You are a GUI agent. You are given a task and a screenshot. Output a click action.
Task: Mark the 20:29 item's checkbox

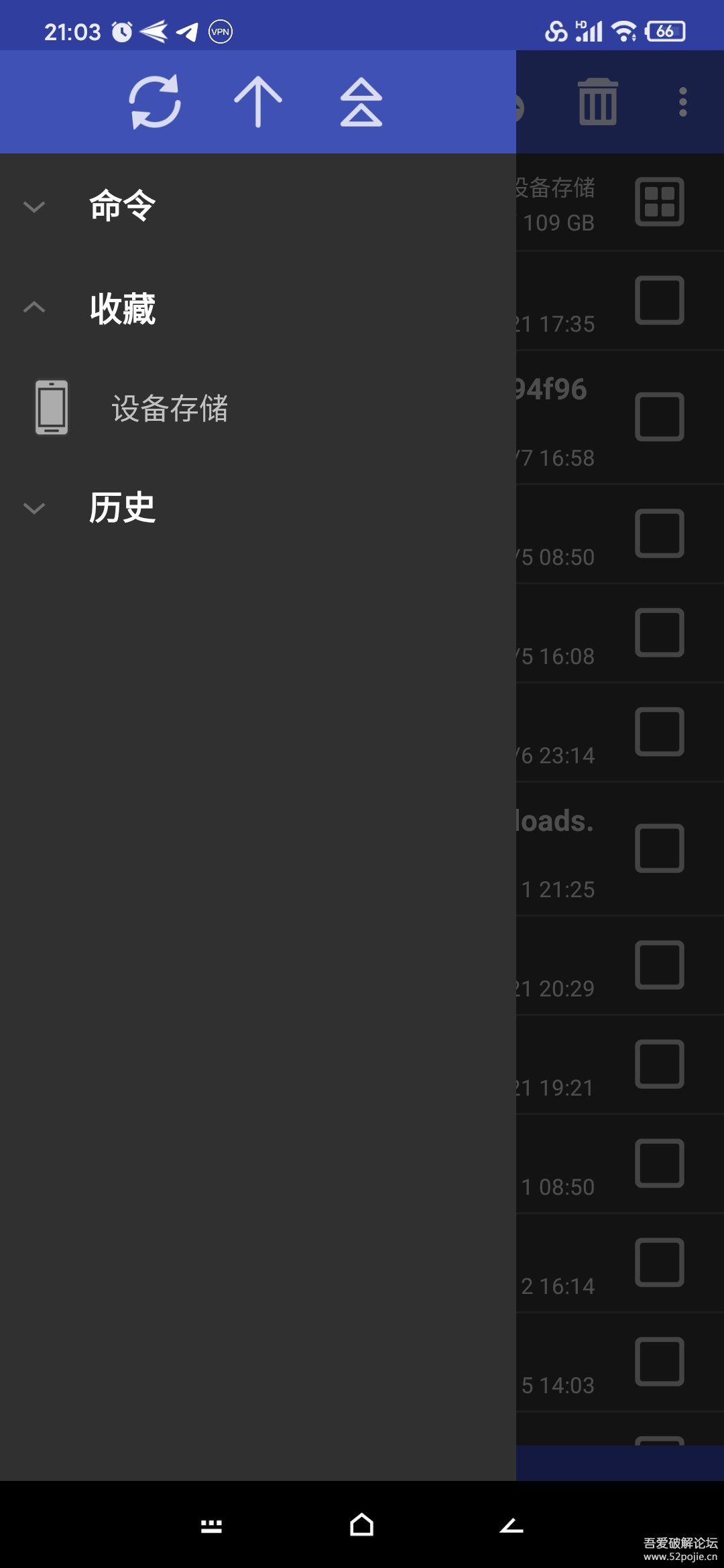point(660,965)
